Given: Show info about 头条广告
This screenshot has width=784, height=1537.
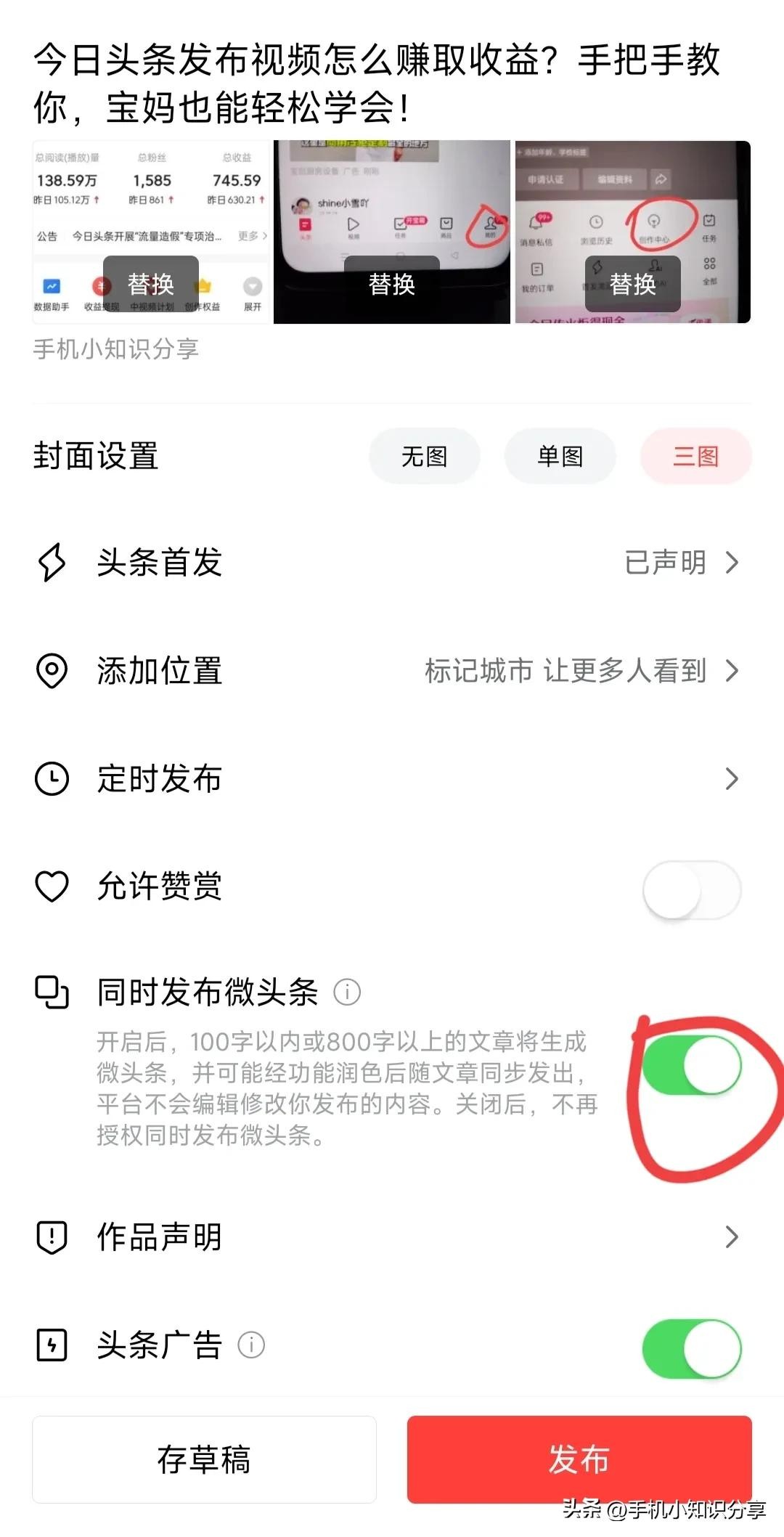Looking at the screenshot, I should coord(251,1345).
